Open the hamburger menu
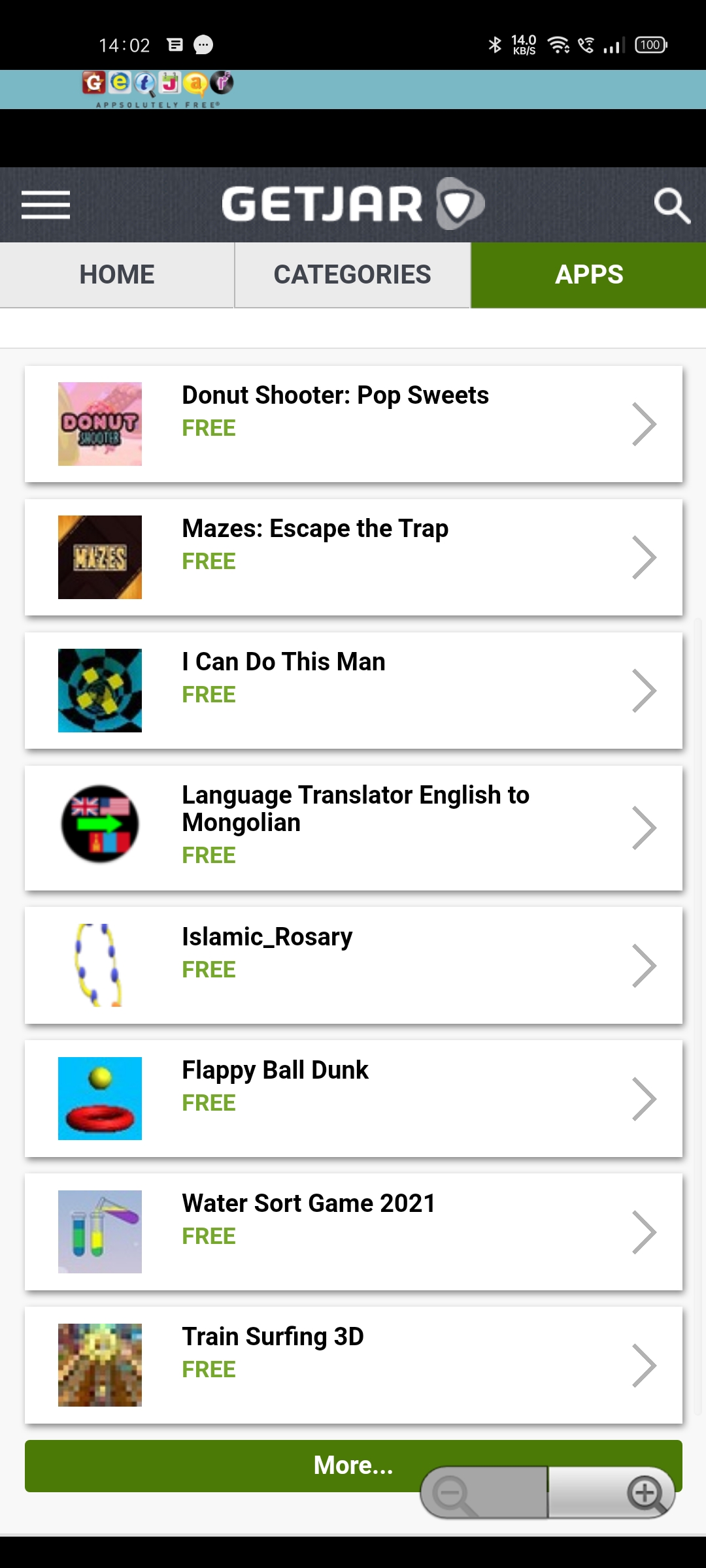Screen dimensions: 706x1568 45,205
